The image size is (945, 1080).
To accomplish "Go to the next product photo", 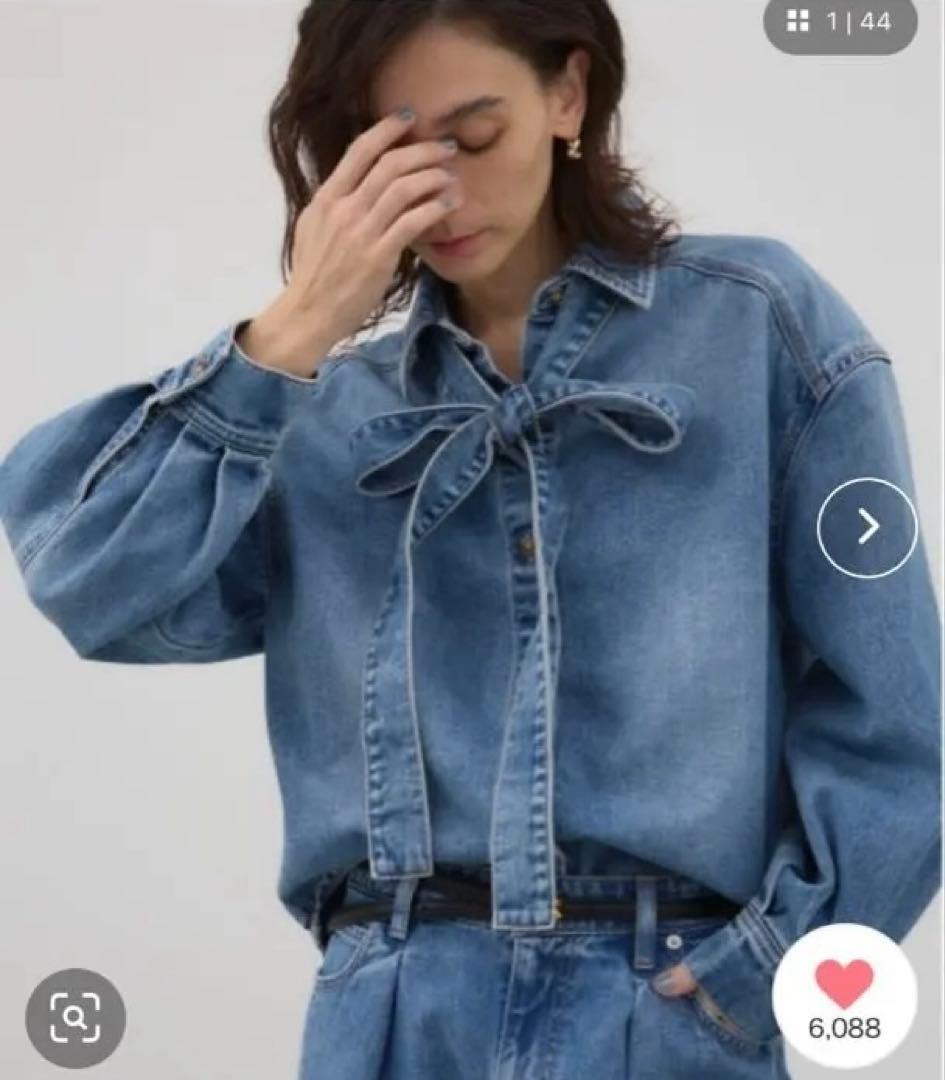I will pos(867,527).
